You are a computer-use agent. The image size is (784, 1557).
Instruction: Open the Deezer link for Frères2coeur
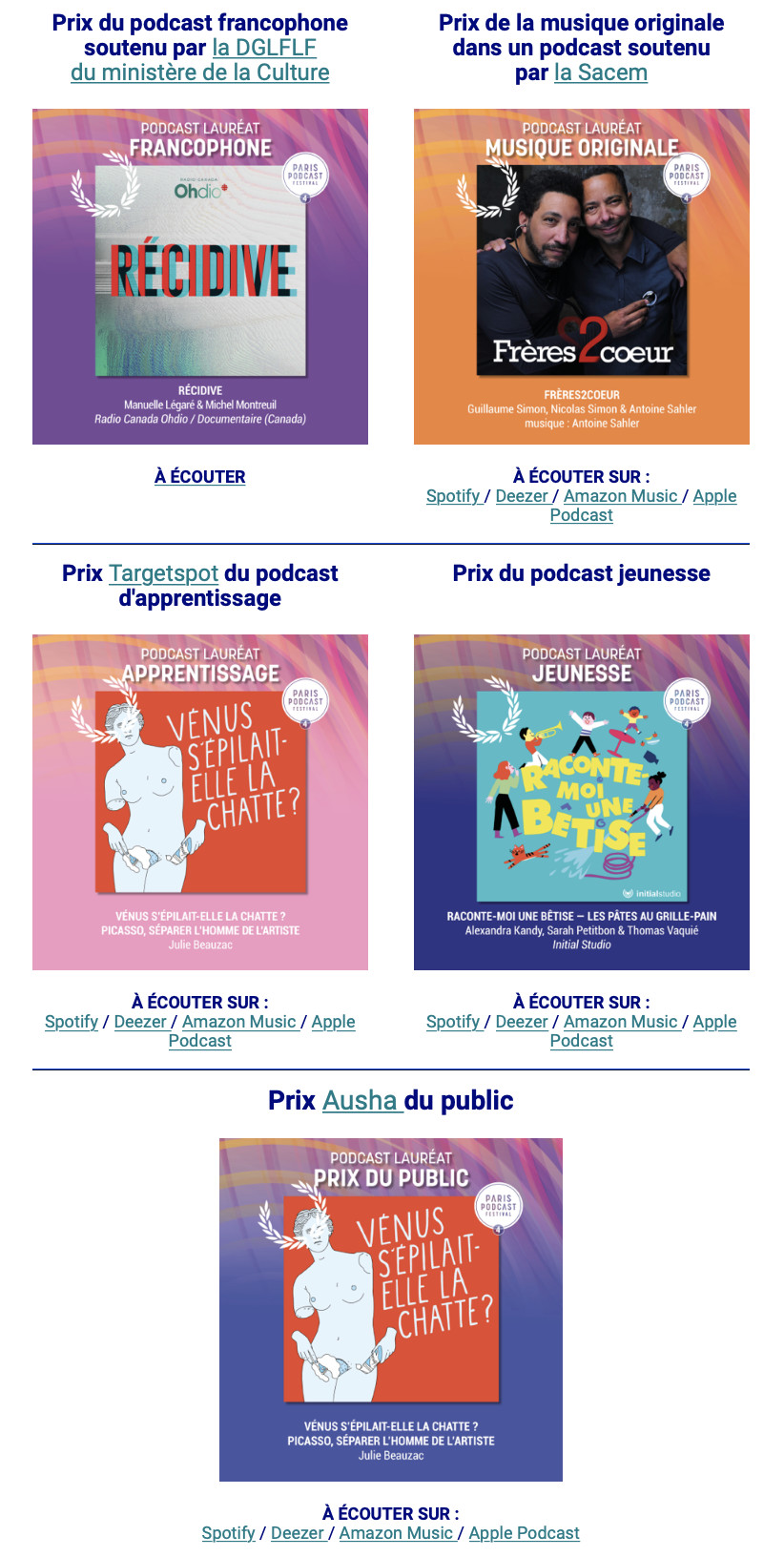[522, 496]
